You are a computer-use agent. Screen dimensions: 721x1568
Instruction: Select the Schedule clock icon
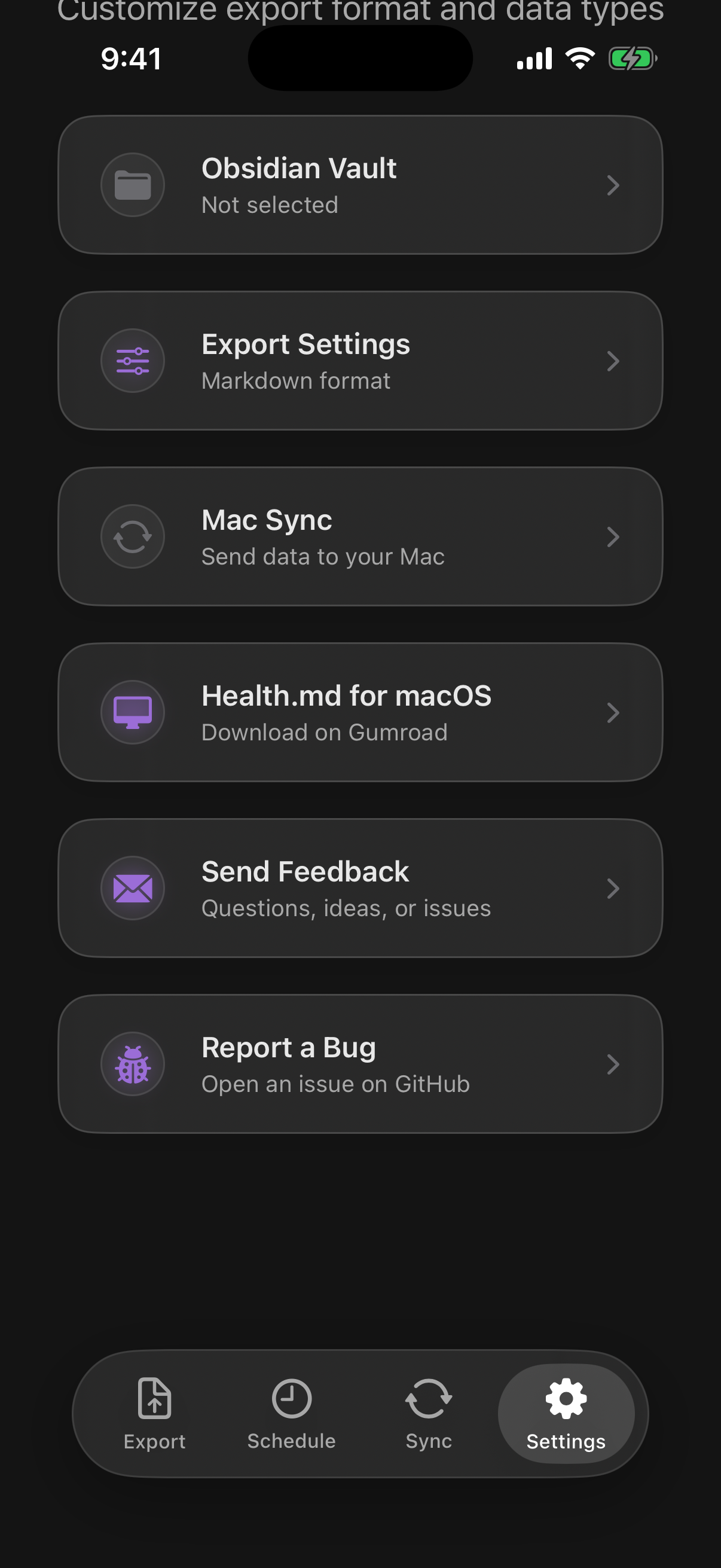pos(291,1398)
